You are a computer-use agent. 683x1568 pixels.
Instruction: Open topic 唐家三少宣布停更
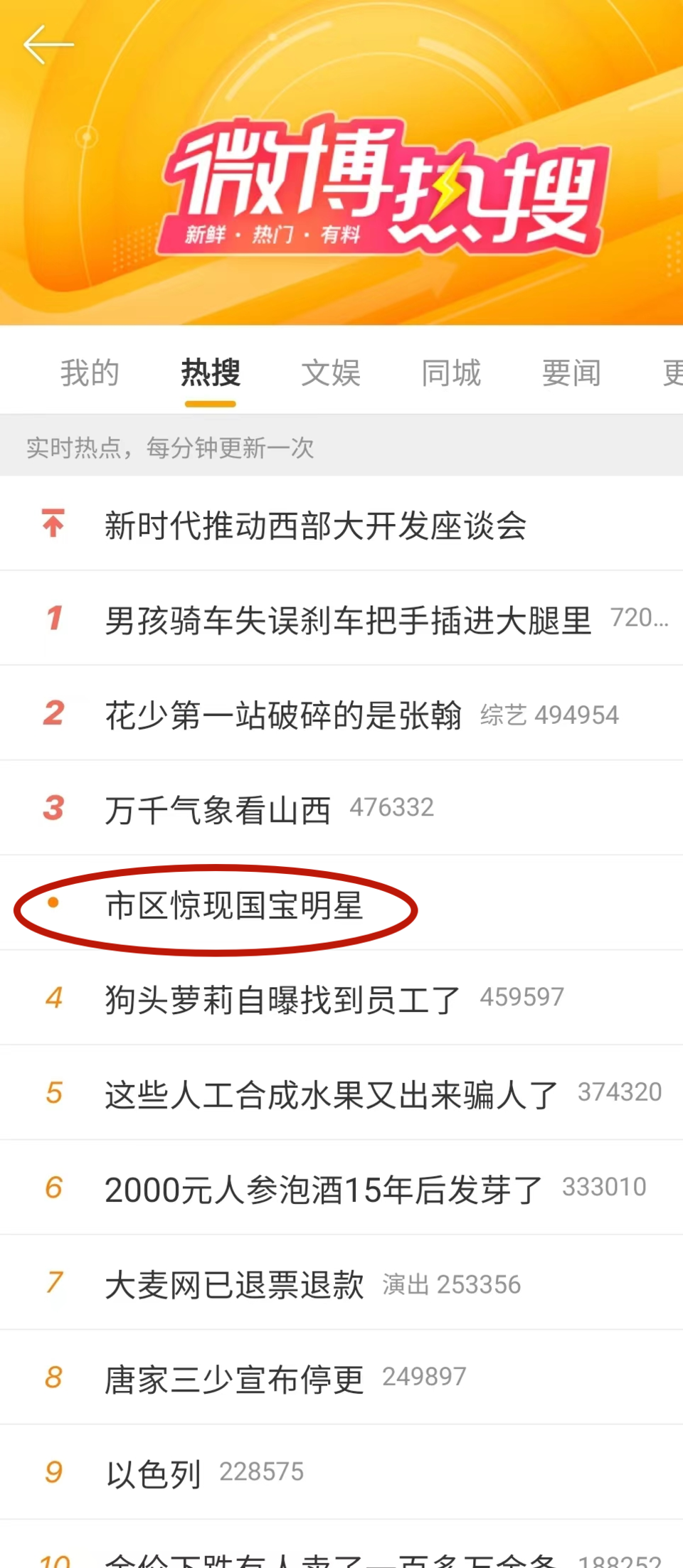pyautogui.click(x=234, y=1379)
